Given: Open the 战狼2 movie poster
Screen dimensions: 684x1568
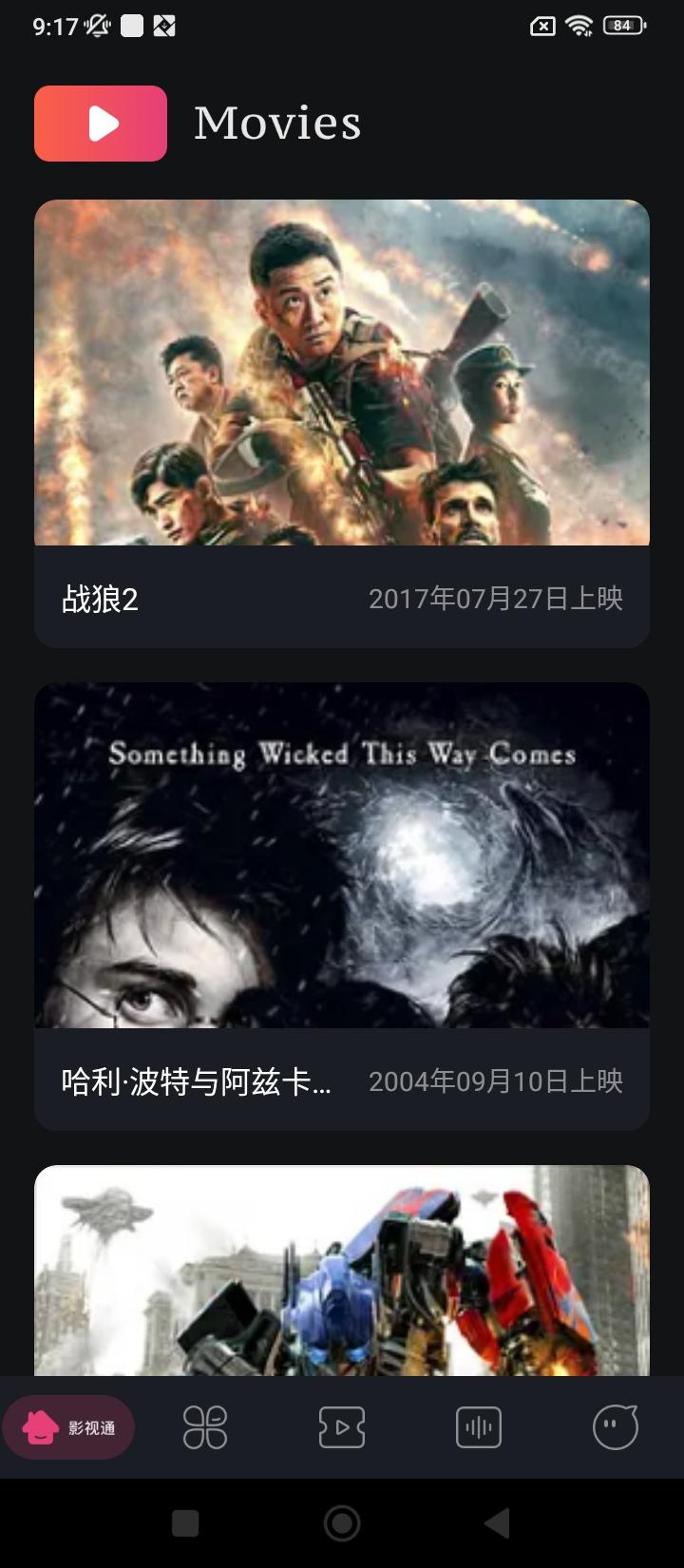Looking at the screenshot, I should (342, 375).
